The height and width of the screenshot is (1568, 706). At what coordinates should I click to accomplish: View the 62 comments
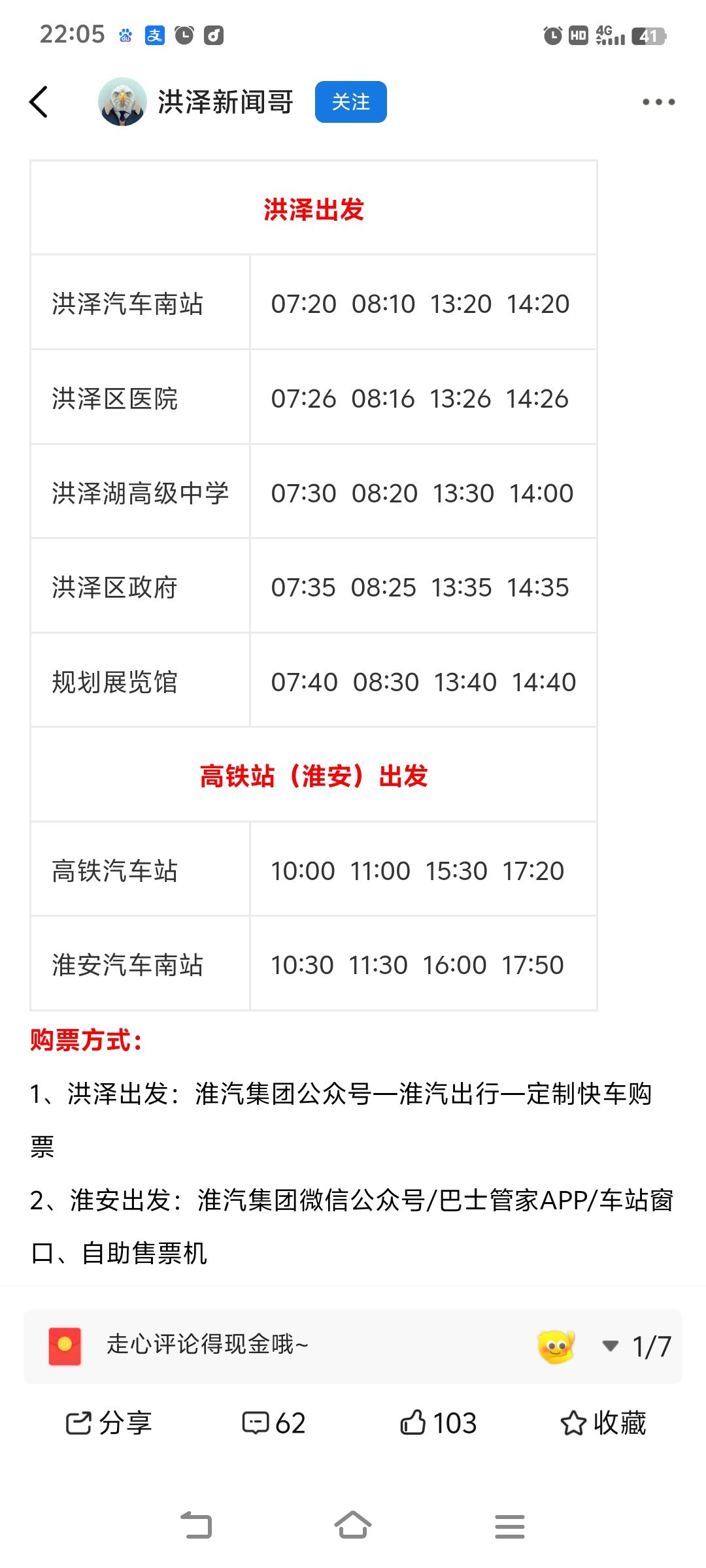[x=274, y=1423]
